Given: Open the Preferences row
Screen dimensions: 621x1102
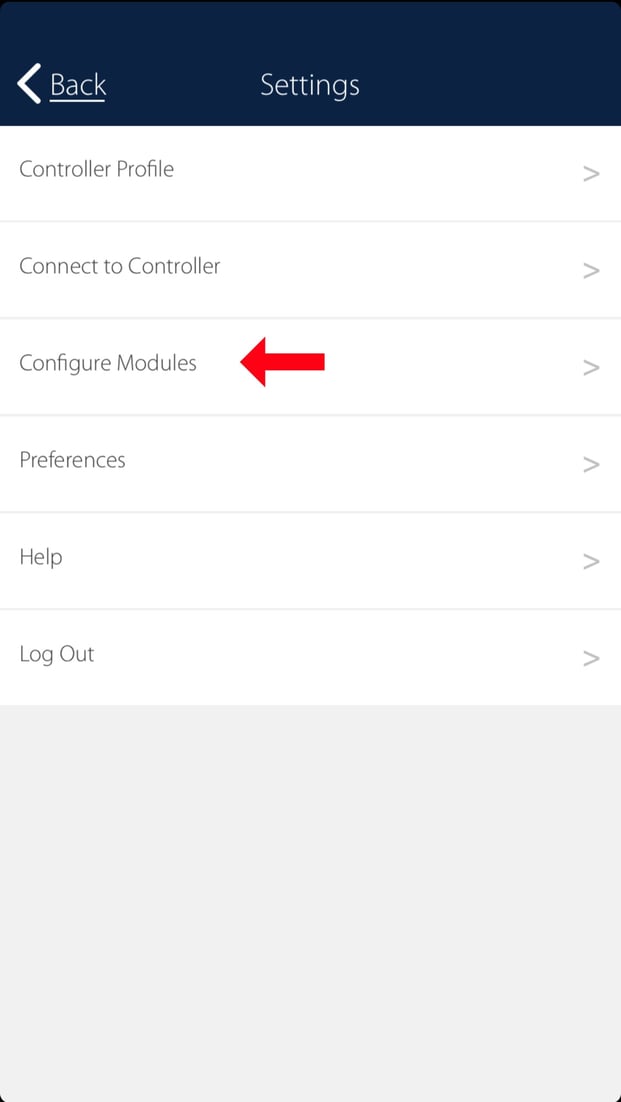Looking at the screenshot, I should (x=310, y=464).
